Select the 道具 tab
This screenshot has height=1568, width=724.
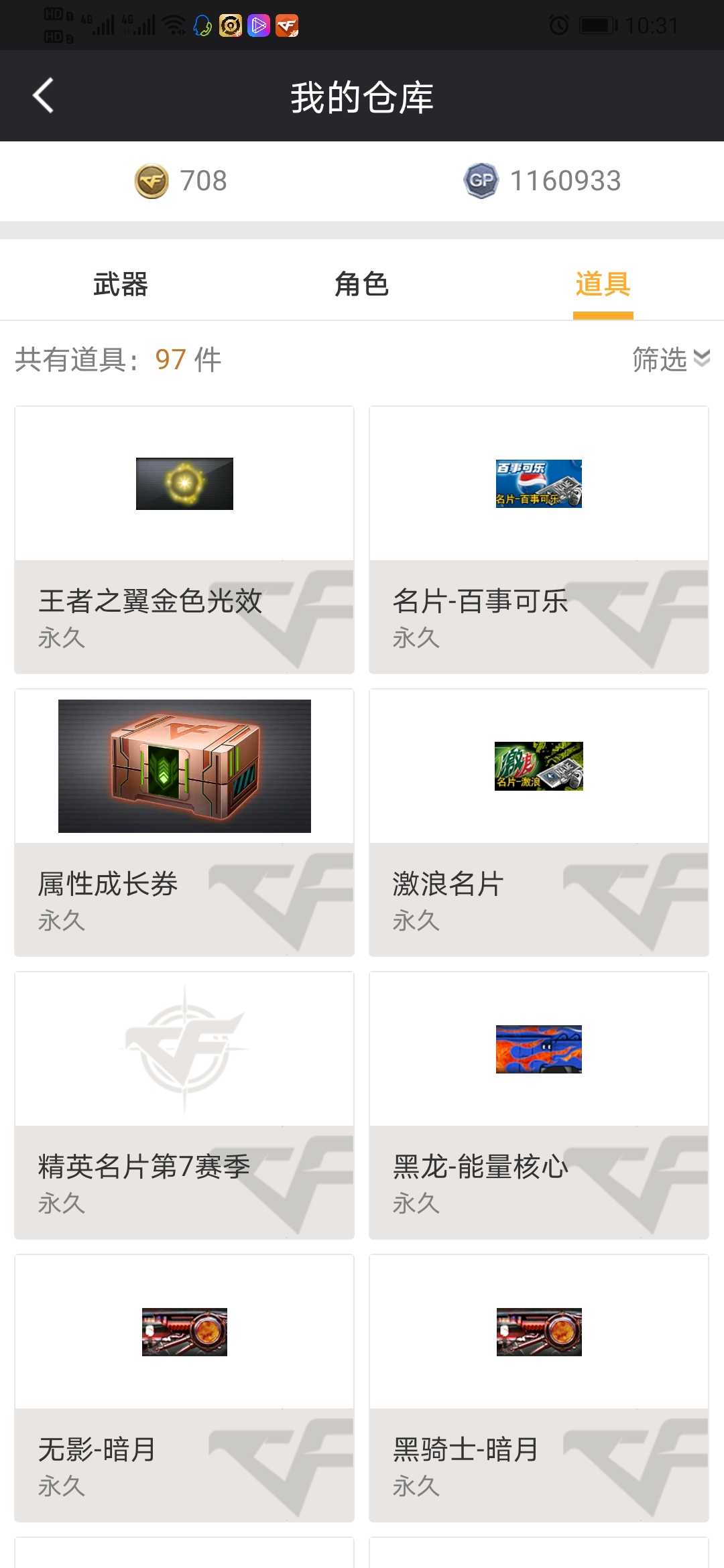click(x=602, y=284)
